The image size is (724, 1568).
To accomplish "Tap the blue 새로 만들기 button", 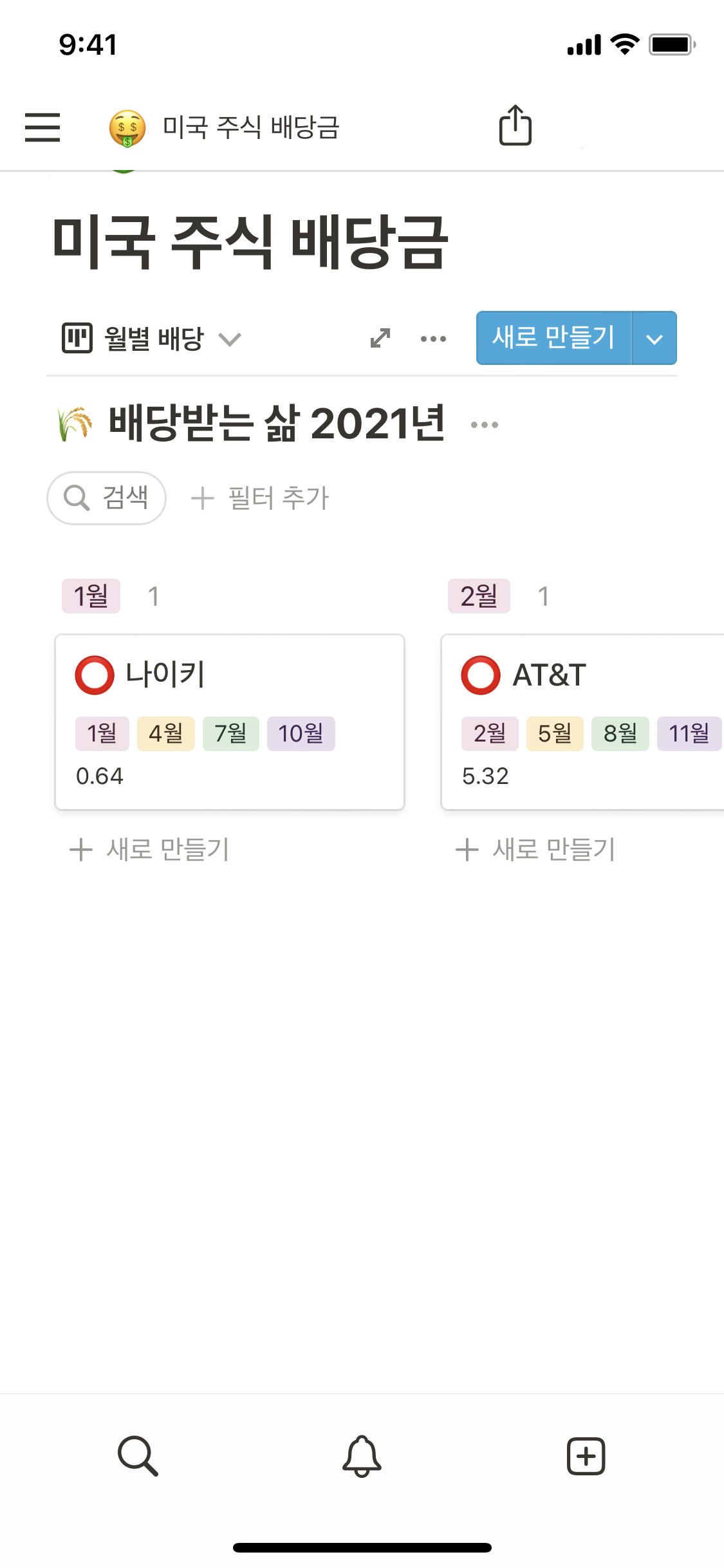I will coord(553,338).
